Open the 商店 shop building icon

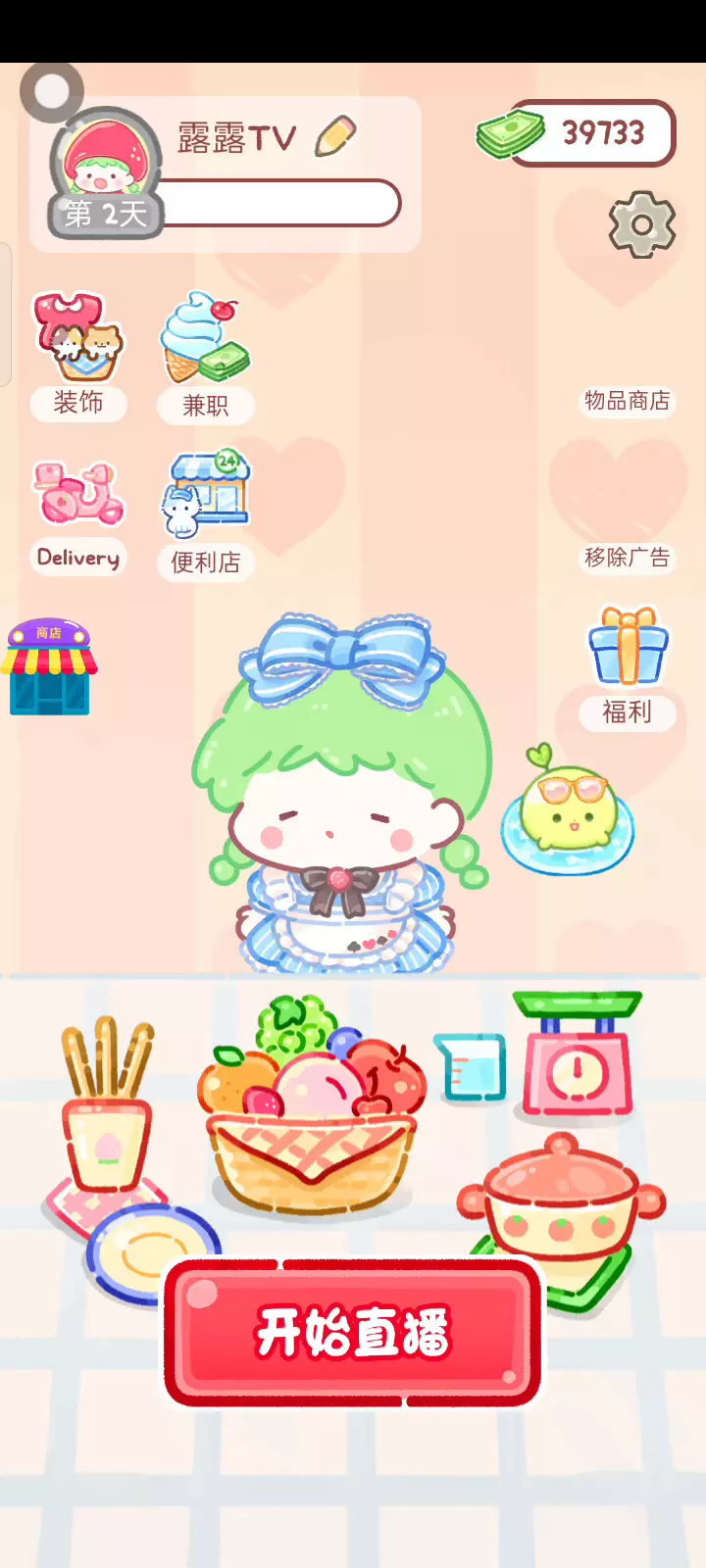tap(49, 667)
